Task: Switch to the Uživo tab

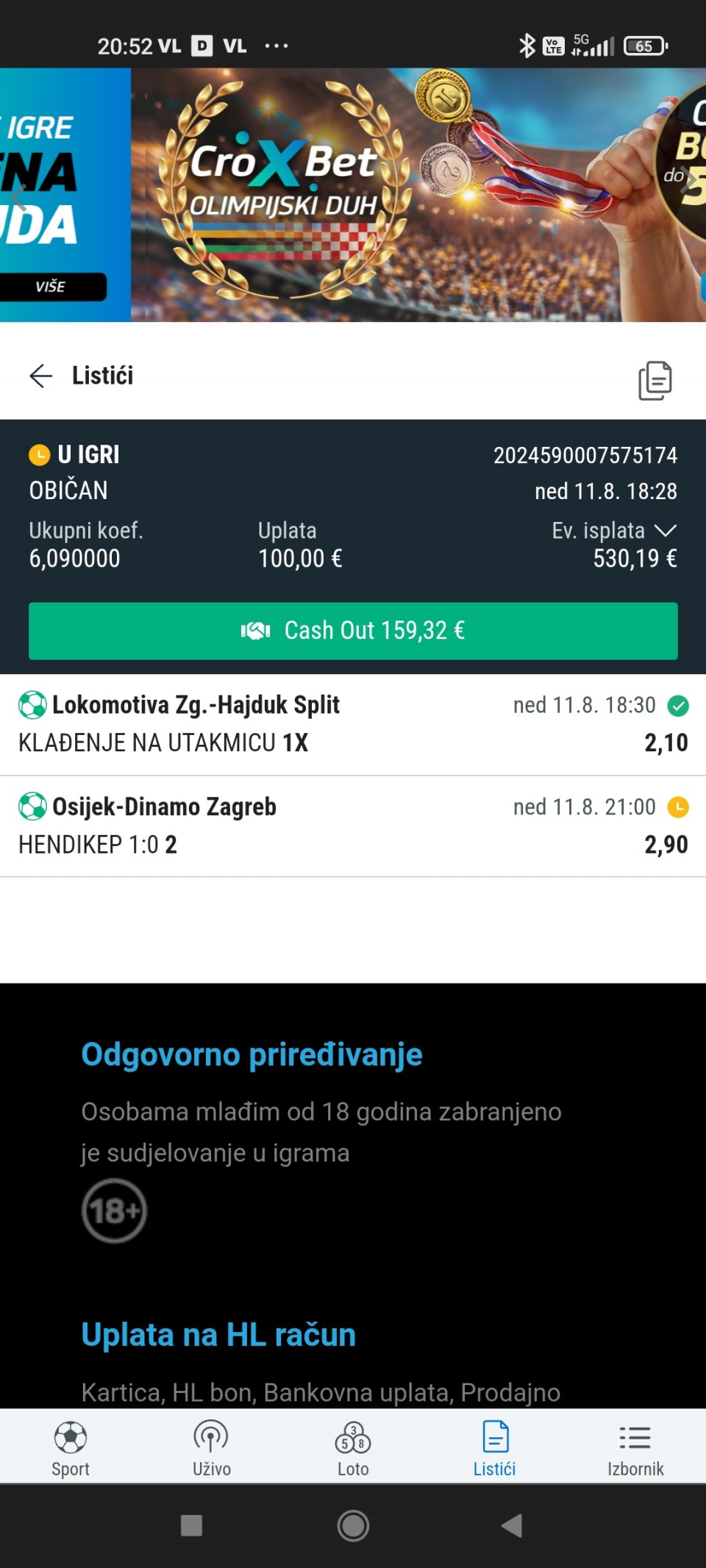Action: [212, 1448]
